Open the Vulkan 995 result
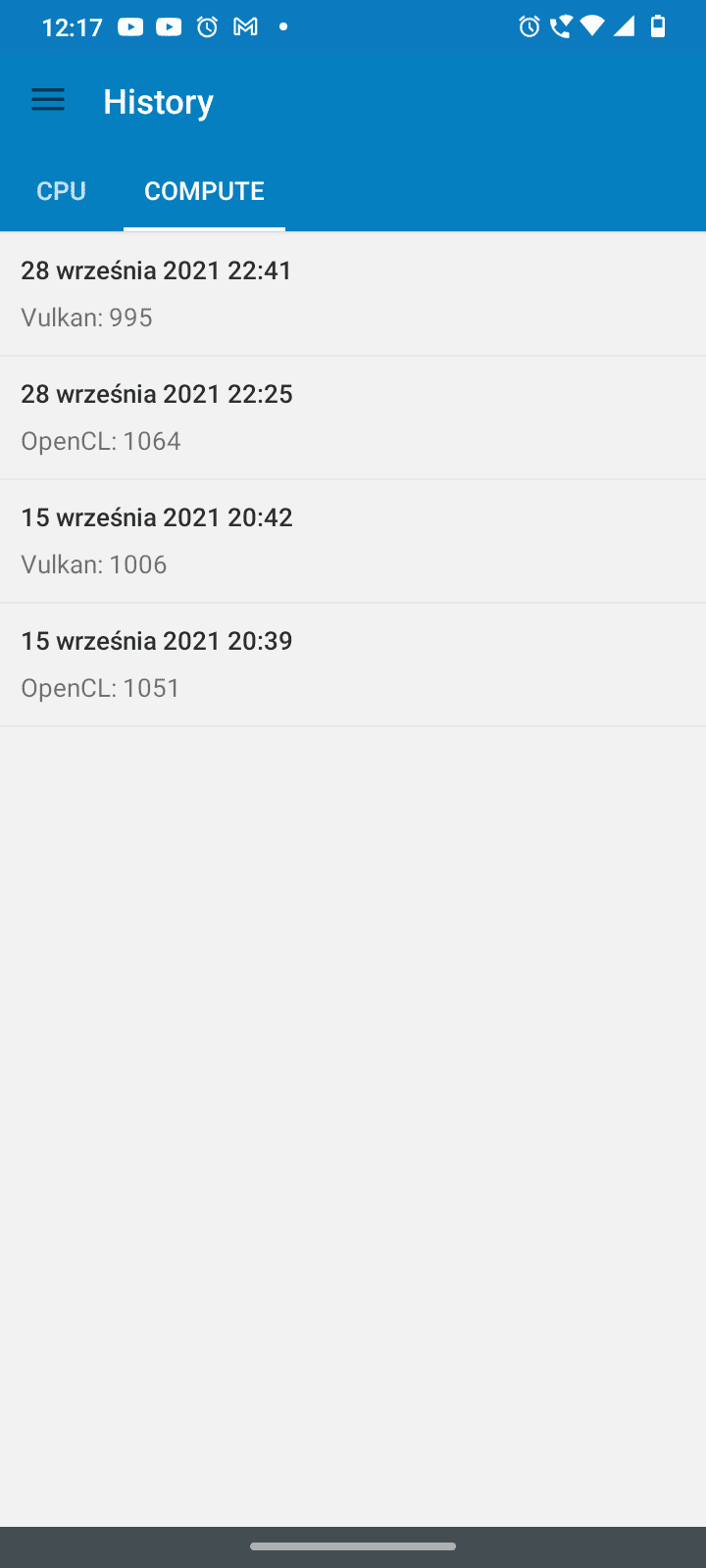The height and width of the screenshot is (1568, 706). [x=353, y=294]
